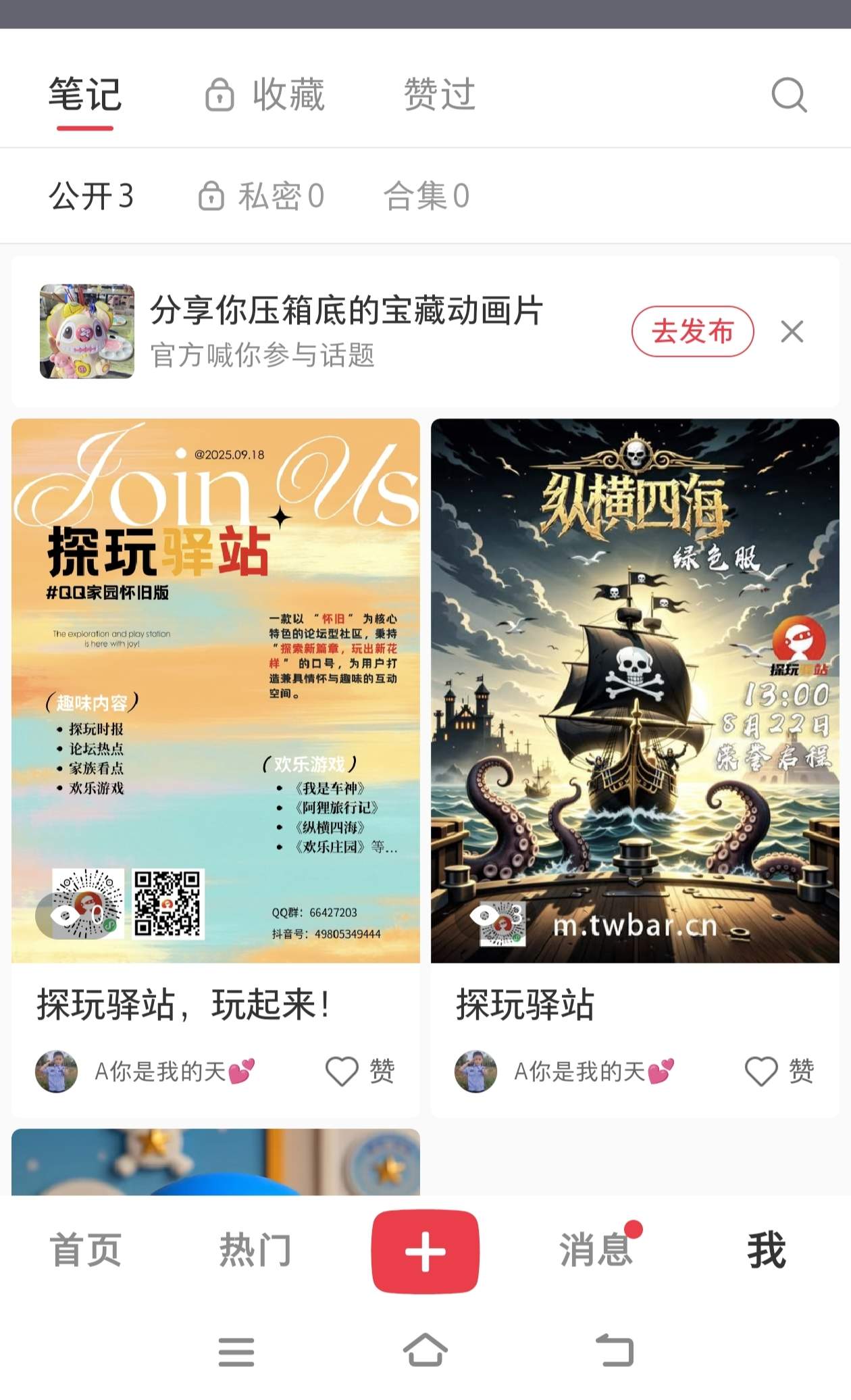
Task: Open the 纵横四海 pirate ship note
Action: point(635,691)
